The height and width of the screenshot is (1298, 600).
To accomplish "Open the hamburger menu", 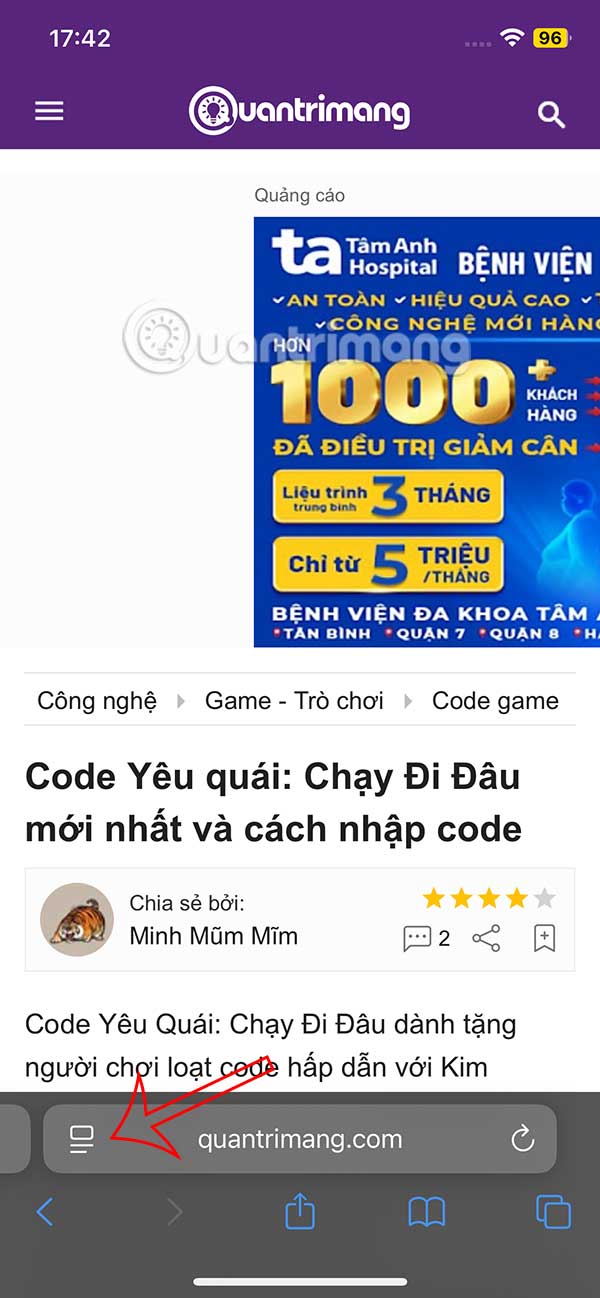I will (x=49, y=111).
